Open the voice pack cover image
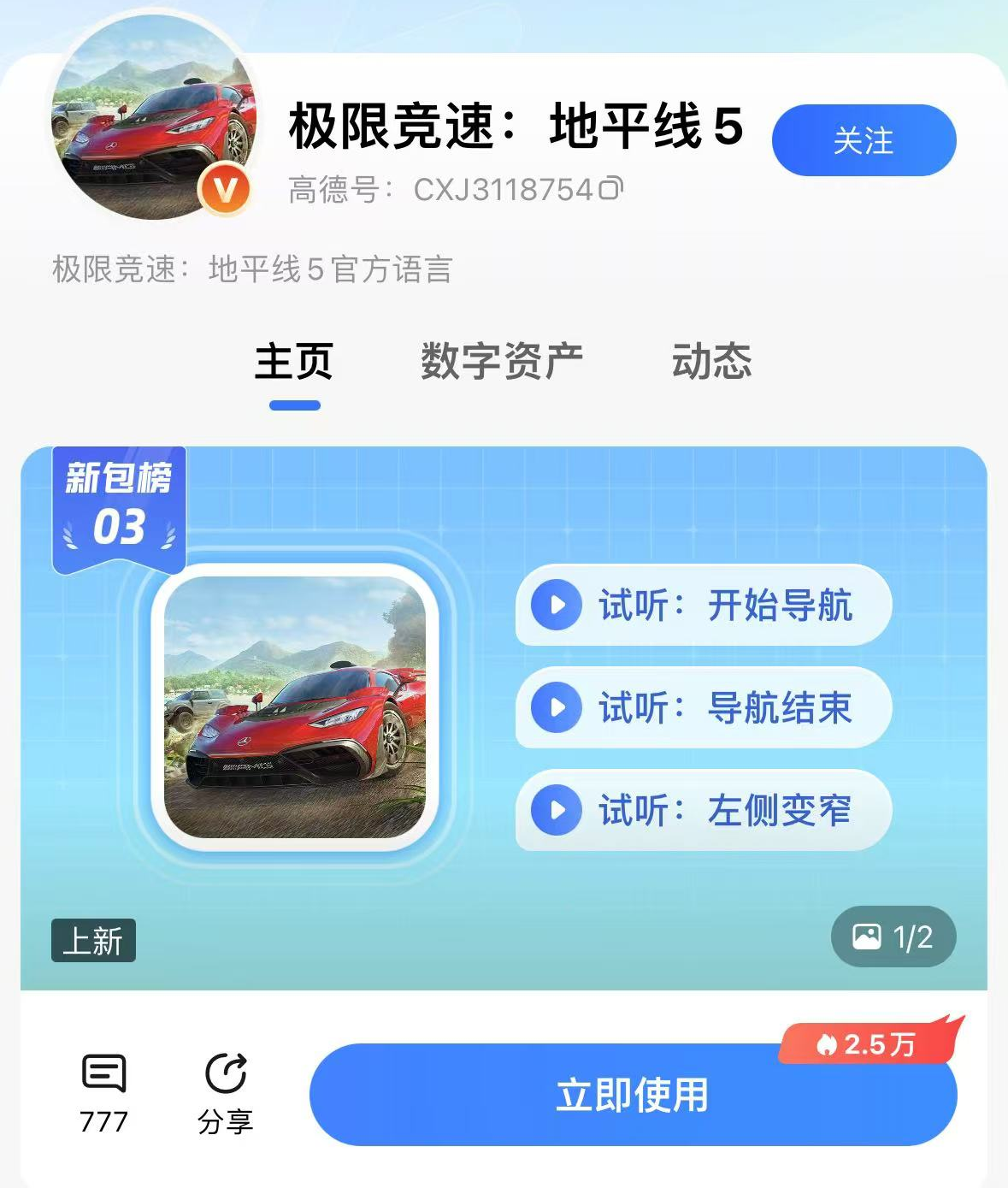This screenshot has height=1188, width=1008. (x=295, y=706)
